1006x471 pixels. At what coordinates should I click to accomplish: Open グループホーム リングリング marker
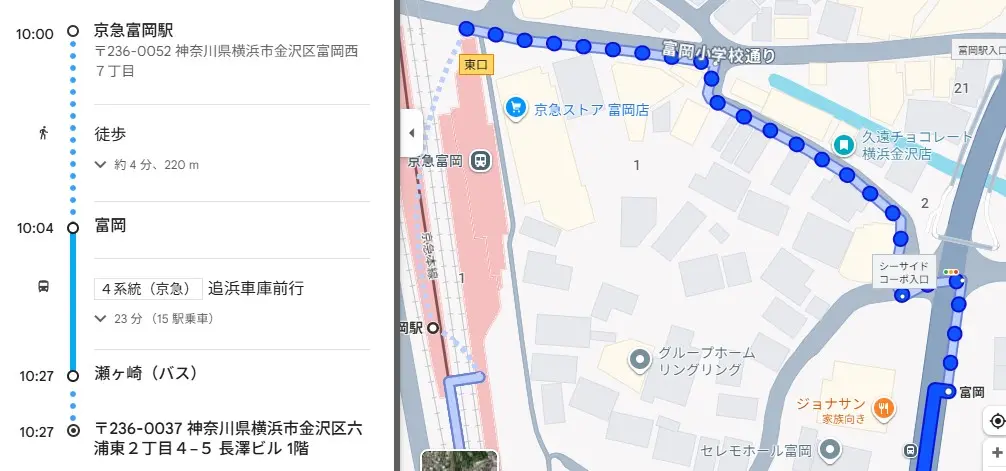pyautogui.click(x=640, y=358)
